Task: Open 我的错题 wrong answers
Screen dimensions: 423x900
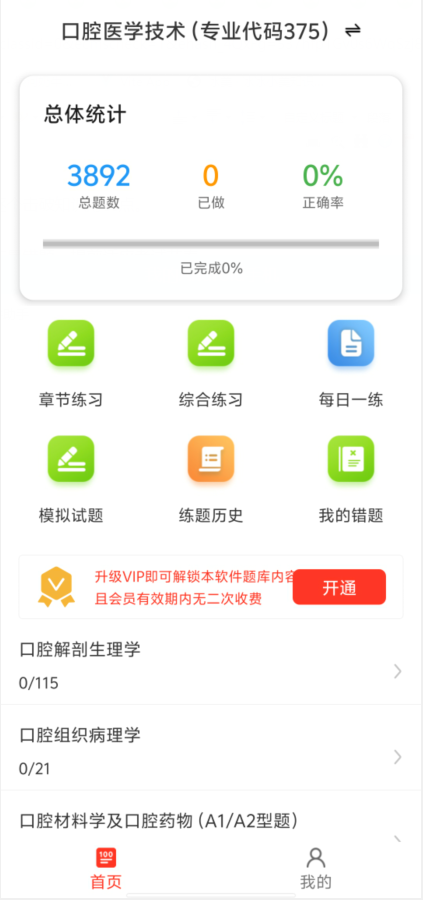Action: [351, 479]
